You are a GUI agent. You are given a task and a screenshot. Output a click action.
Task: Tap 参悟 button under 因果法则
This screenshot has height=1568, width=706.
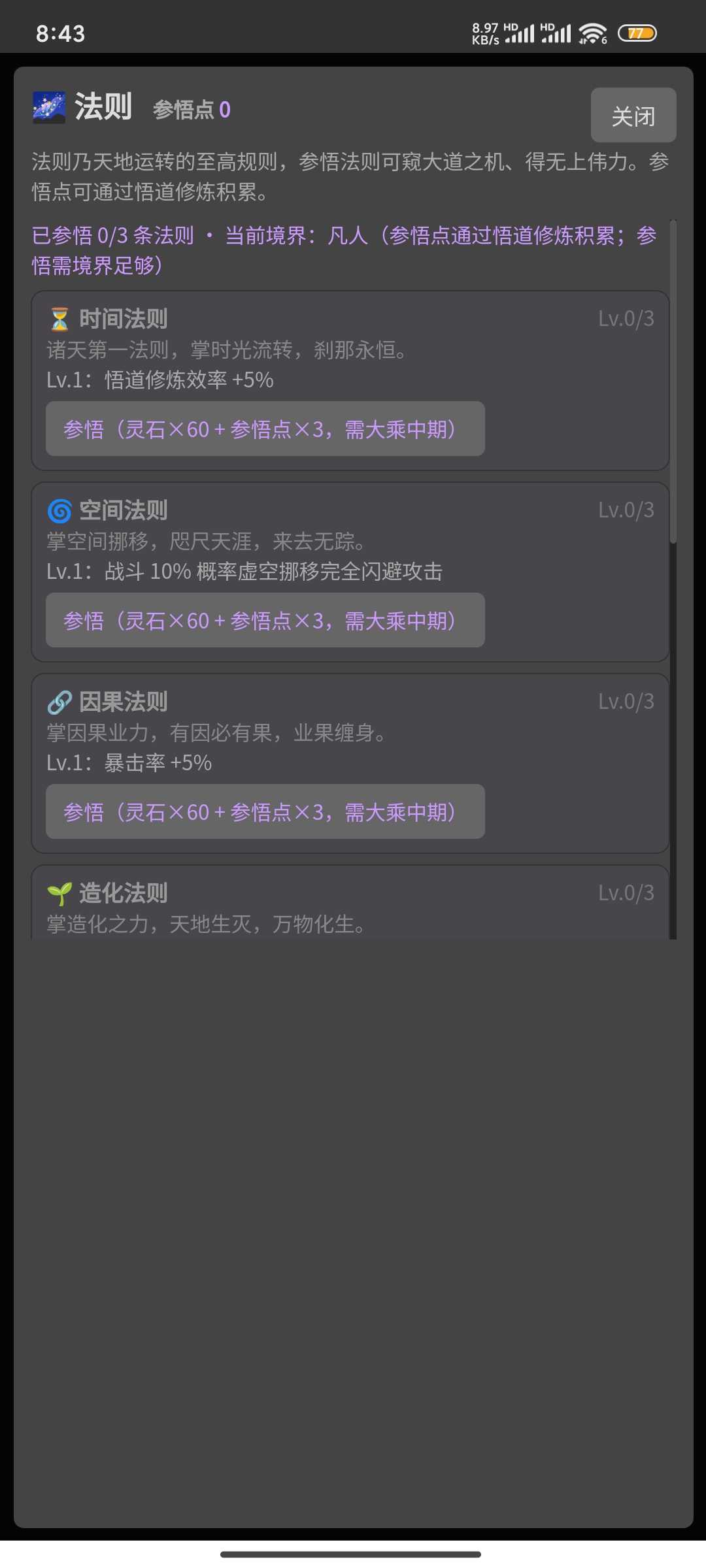(265, 811)
